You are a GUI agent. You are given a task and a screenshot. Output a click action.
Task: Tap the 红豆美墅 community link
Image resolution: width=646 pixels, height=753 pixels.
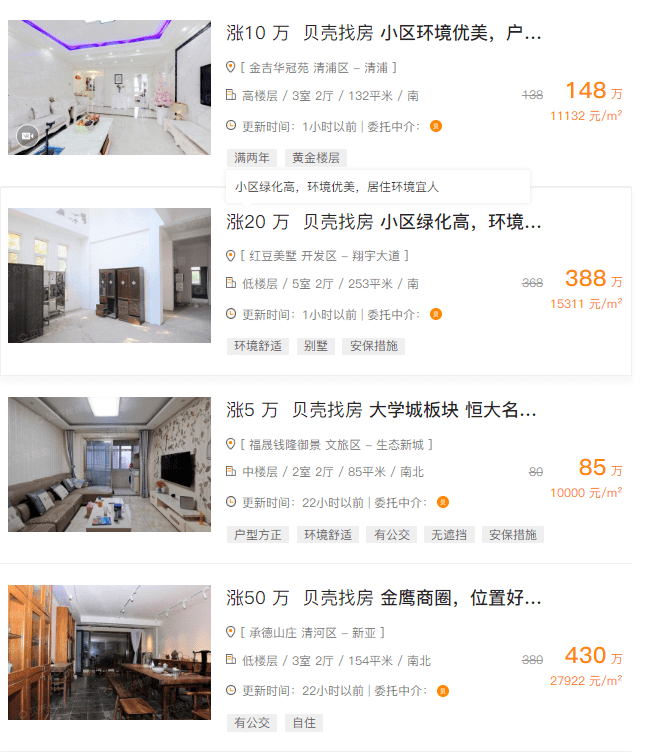(x=271, y=256)
